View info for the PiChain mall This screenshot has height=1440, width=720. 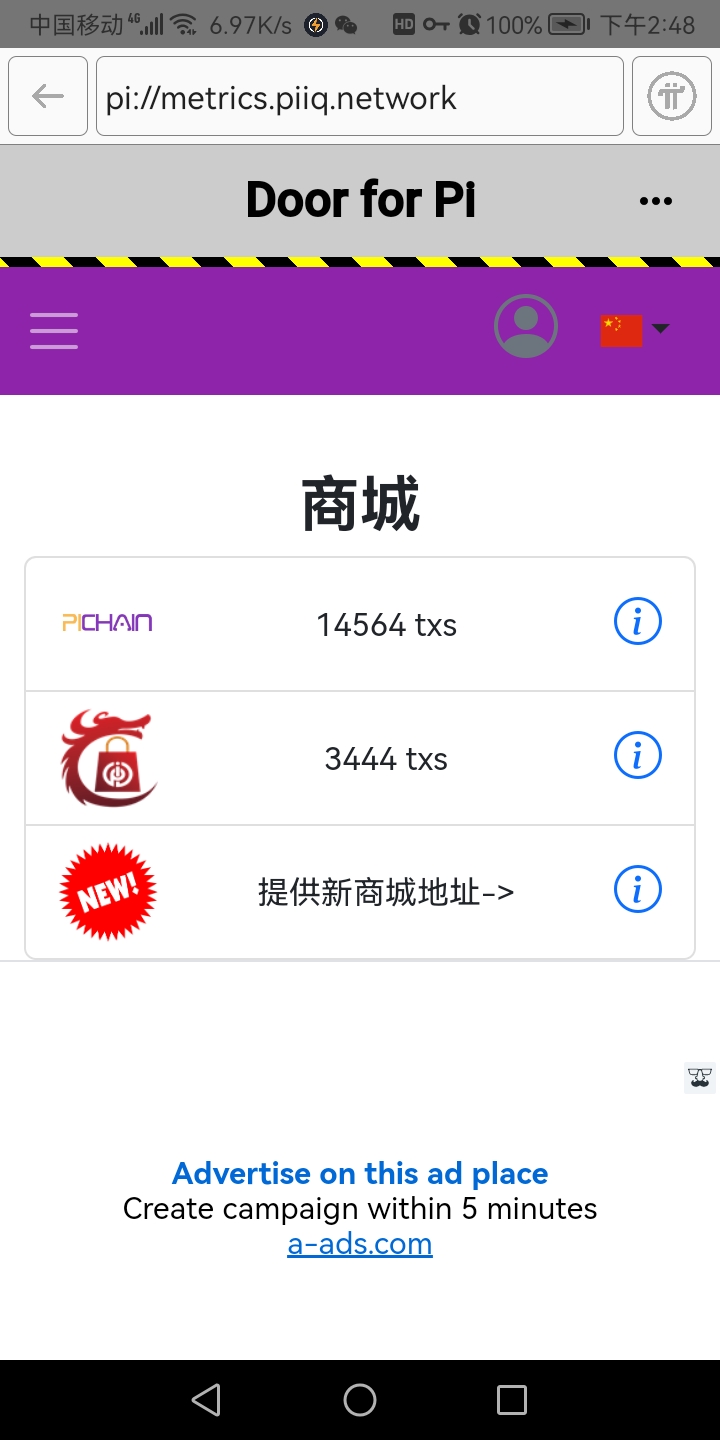point(637,622)
